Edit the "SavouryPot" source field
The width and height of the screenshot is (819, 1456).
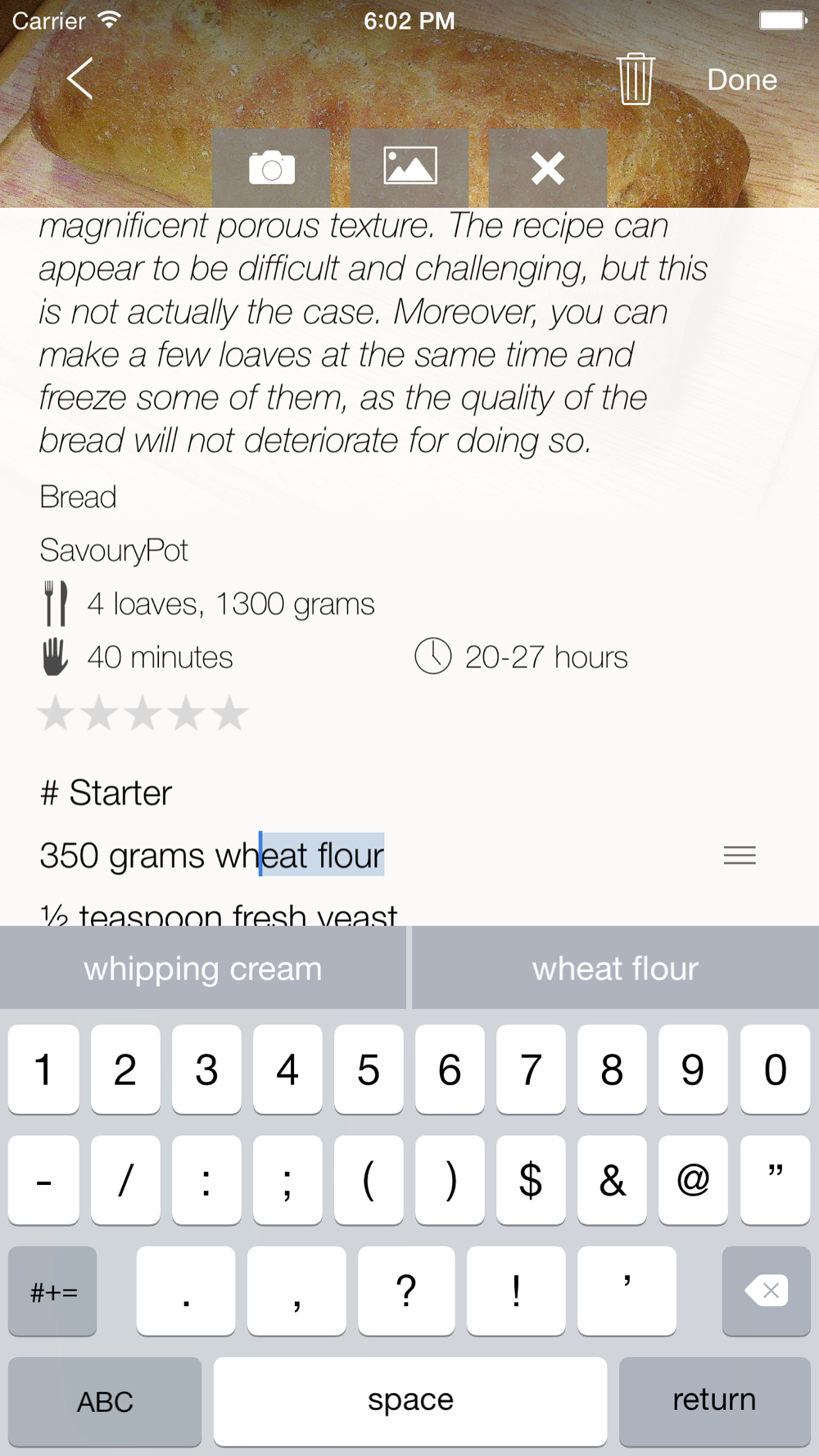coord(114,550)
